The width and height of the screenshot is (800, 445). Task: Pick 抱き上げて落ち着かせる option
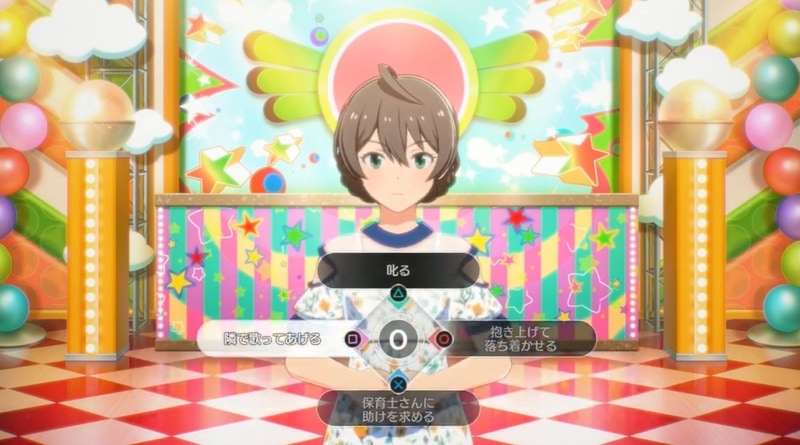[520, 338]
